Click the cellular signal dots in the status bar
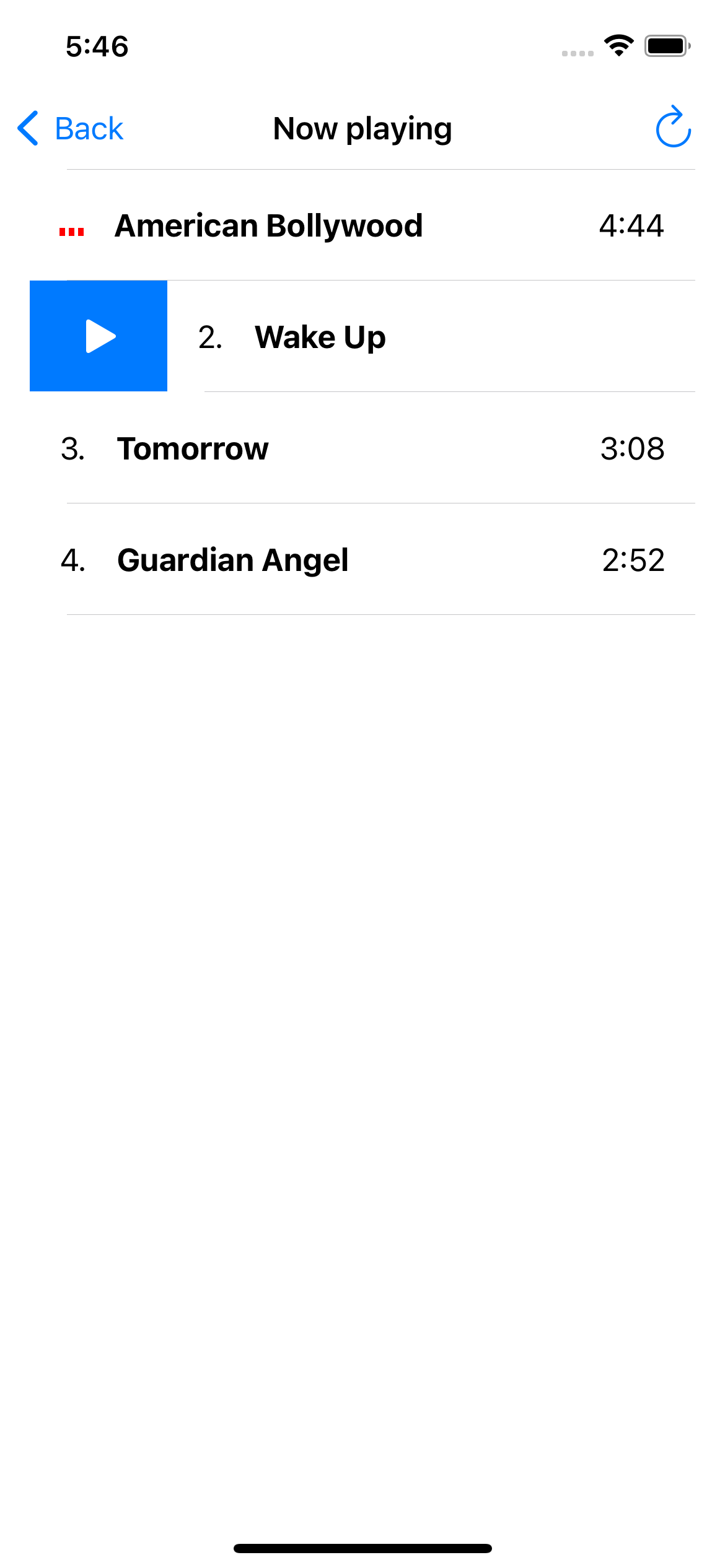 577,52
